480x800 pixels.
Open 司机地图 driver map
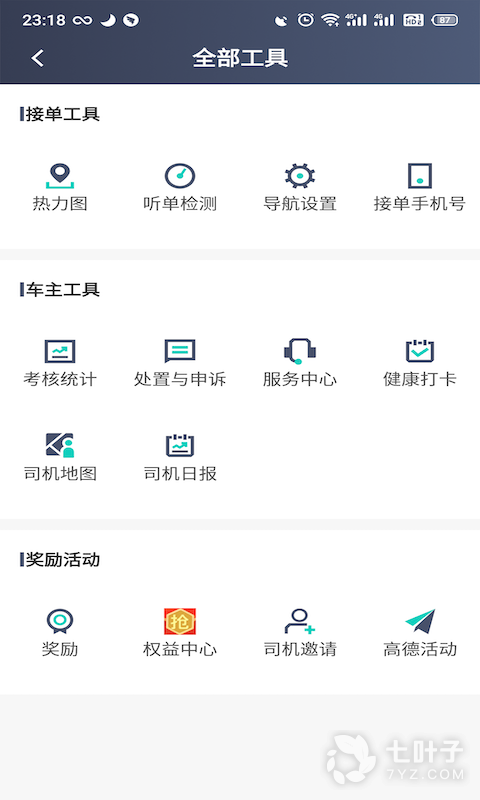click(60, 457)
